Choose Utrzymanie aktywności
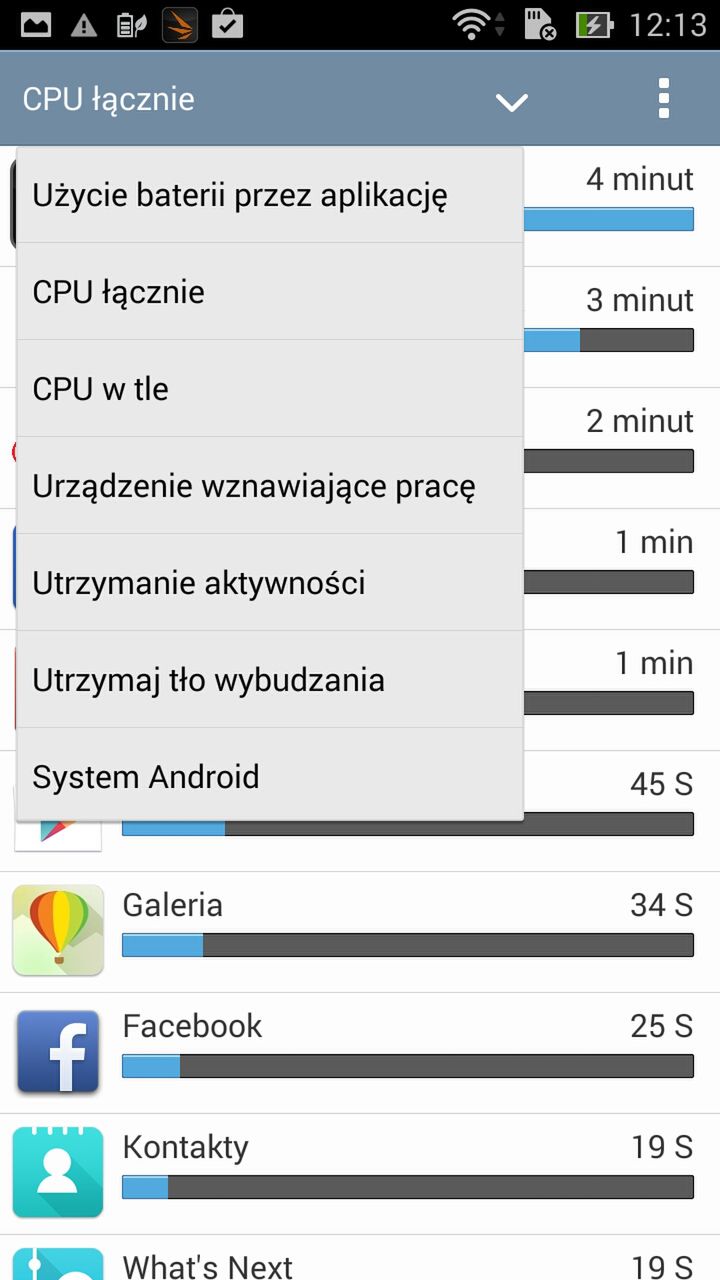The height and width of the screenshot is (1280, 720). click(x=270, y=583)
